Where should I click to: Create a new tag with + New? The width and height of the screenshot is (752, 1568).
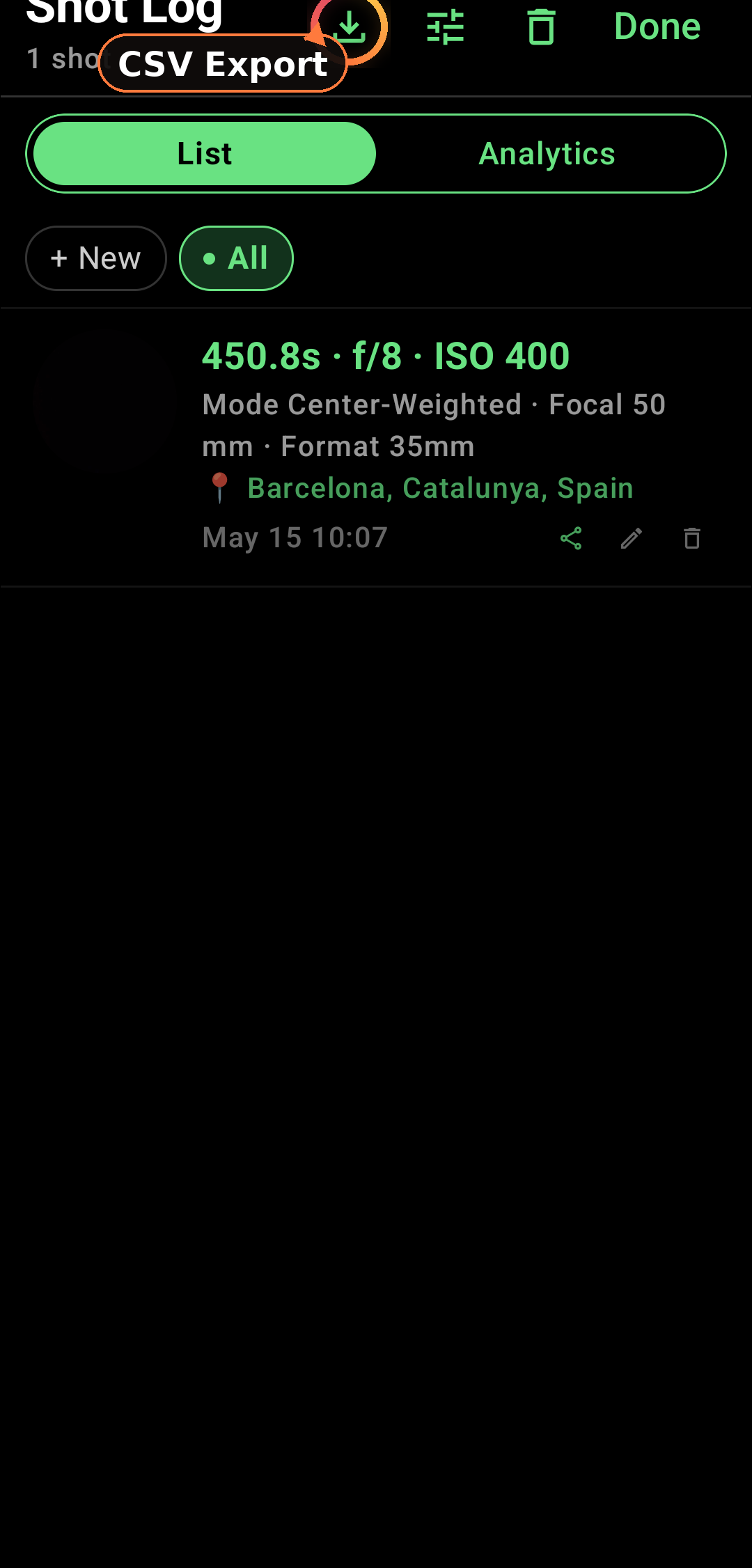[x=96, y=258]
